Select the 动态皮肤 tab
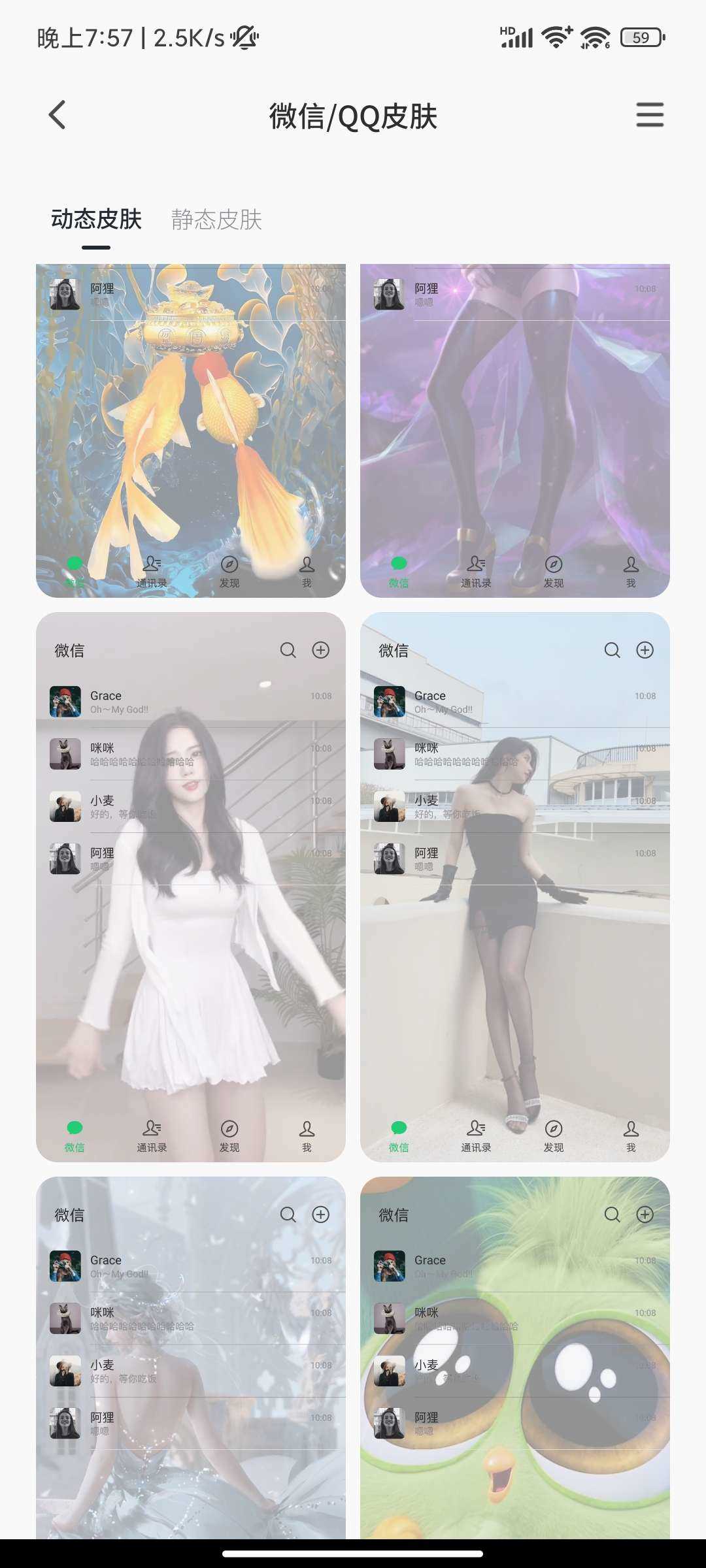Viewport: 706px width, 1568px height. 96,220
